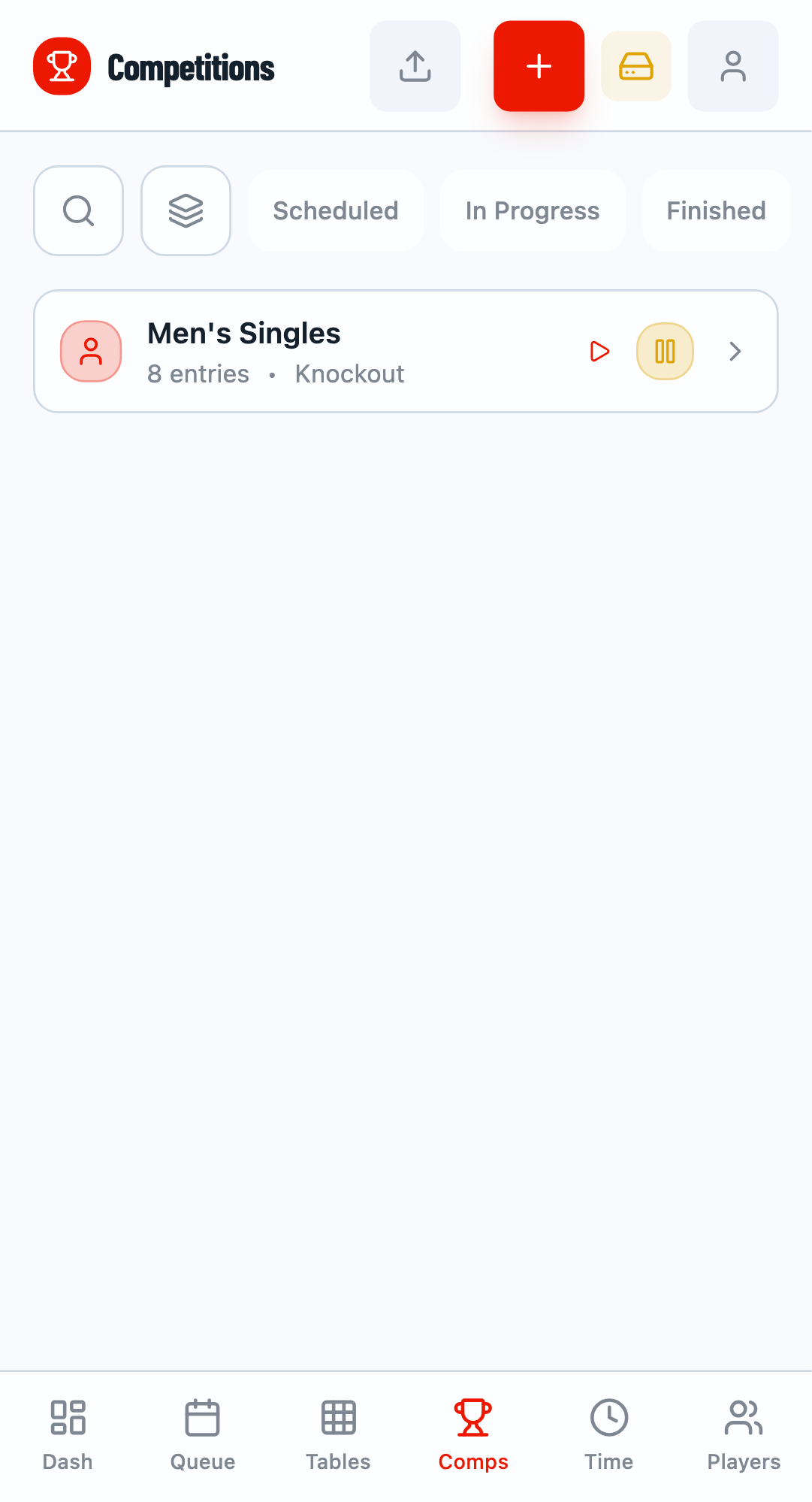Switch to the Queue tab
Image resolution: width=812 pixels, height=1502 pixels.
202,1418
